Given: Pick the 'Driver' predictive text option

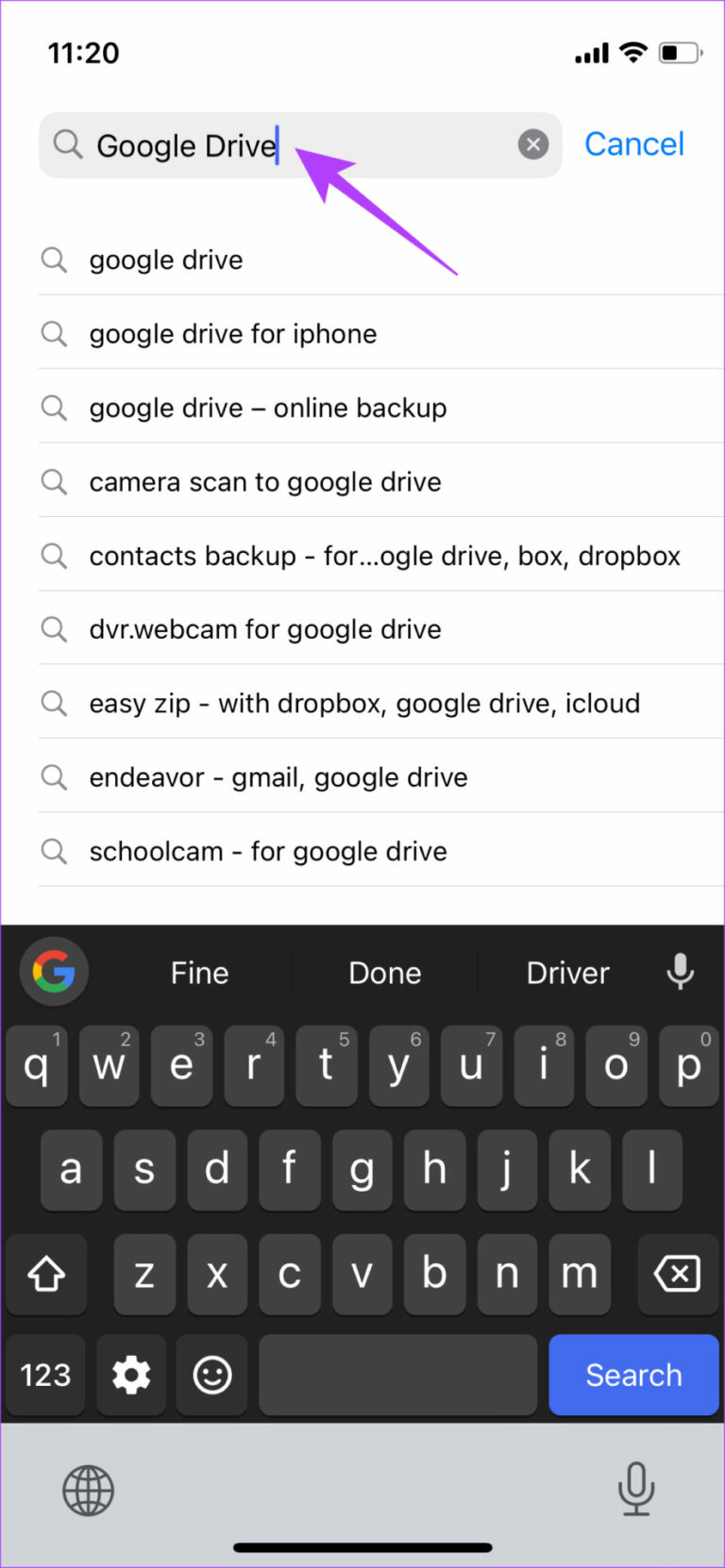Looking at the screenshot, I should (566, 972).
